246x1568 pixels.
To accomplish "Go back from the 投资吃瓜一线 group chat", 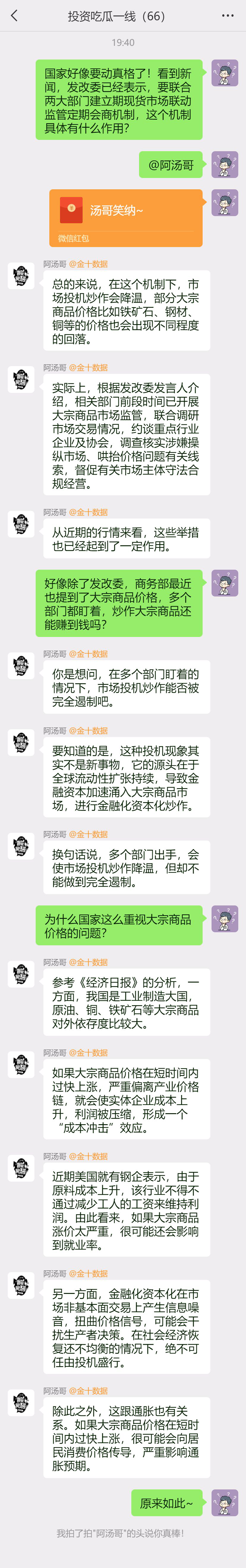I will (15, 16).
